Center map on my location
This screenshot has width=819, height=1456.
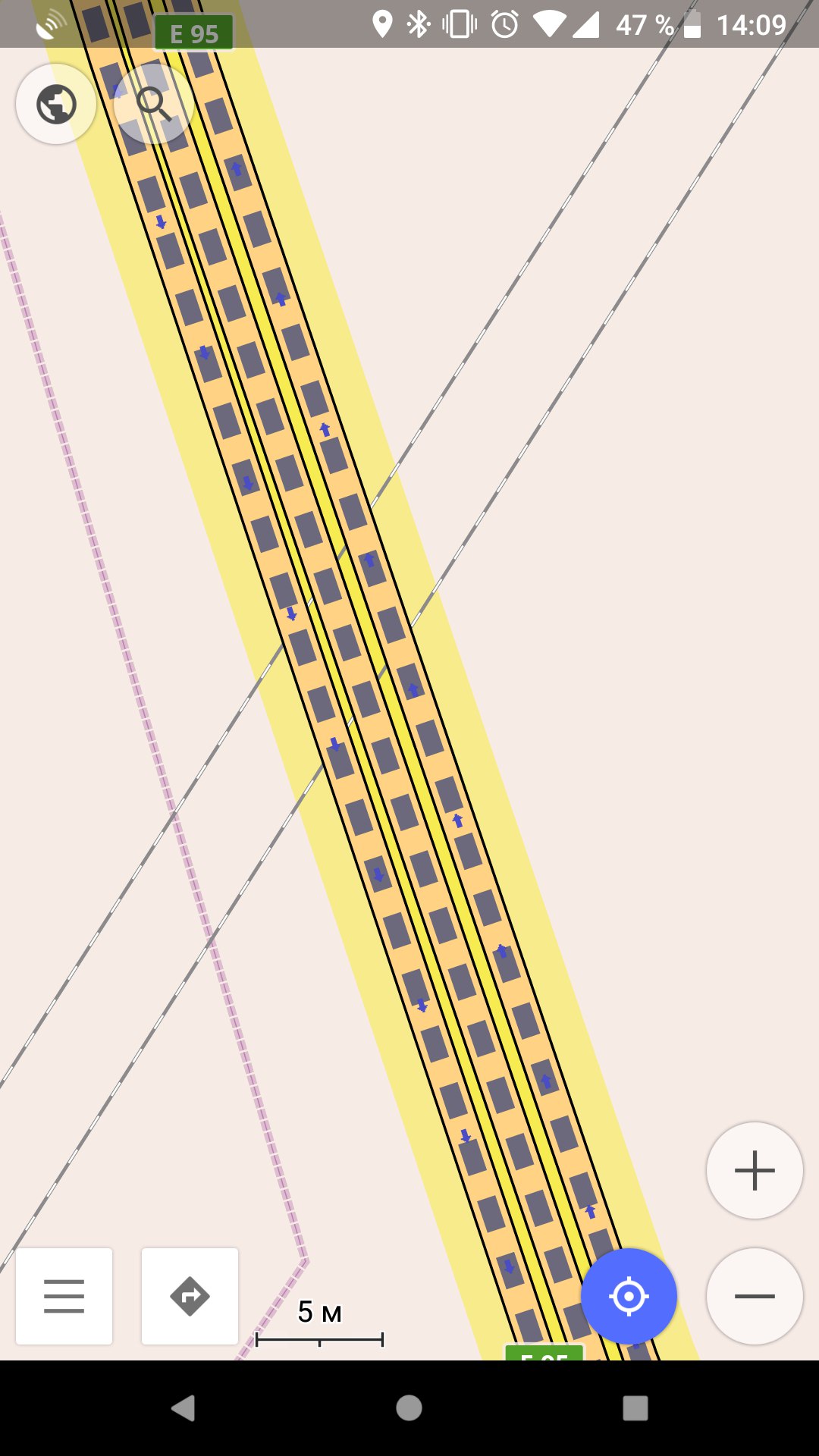(629, 1296)
